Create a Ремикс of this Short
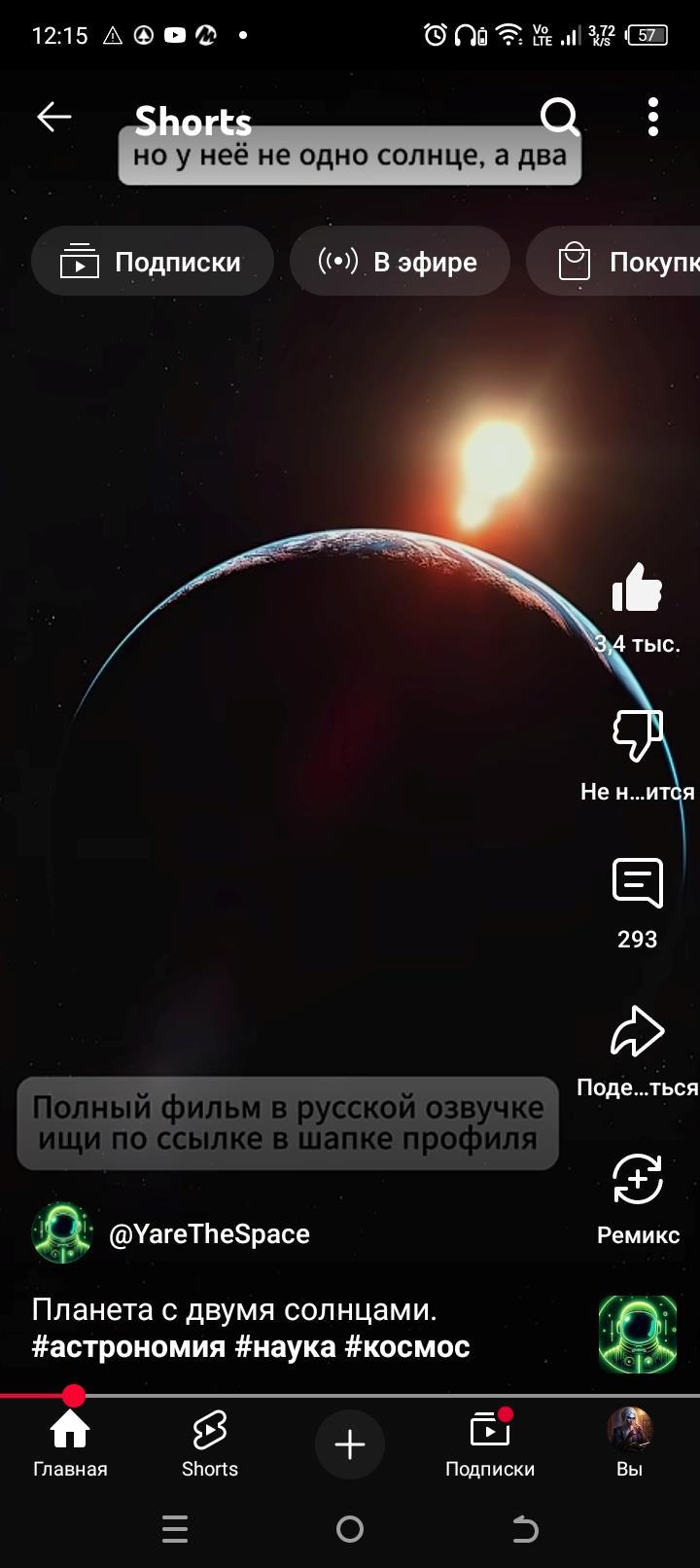The width and height of the screenshot is (700, 1568). click(637, 1180)
